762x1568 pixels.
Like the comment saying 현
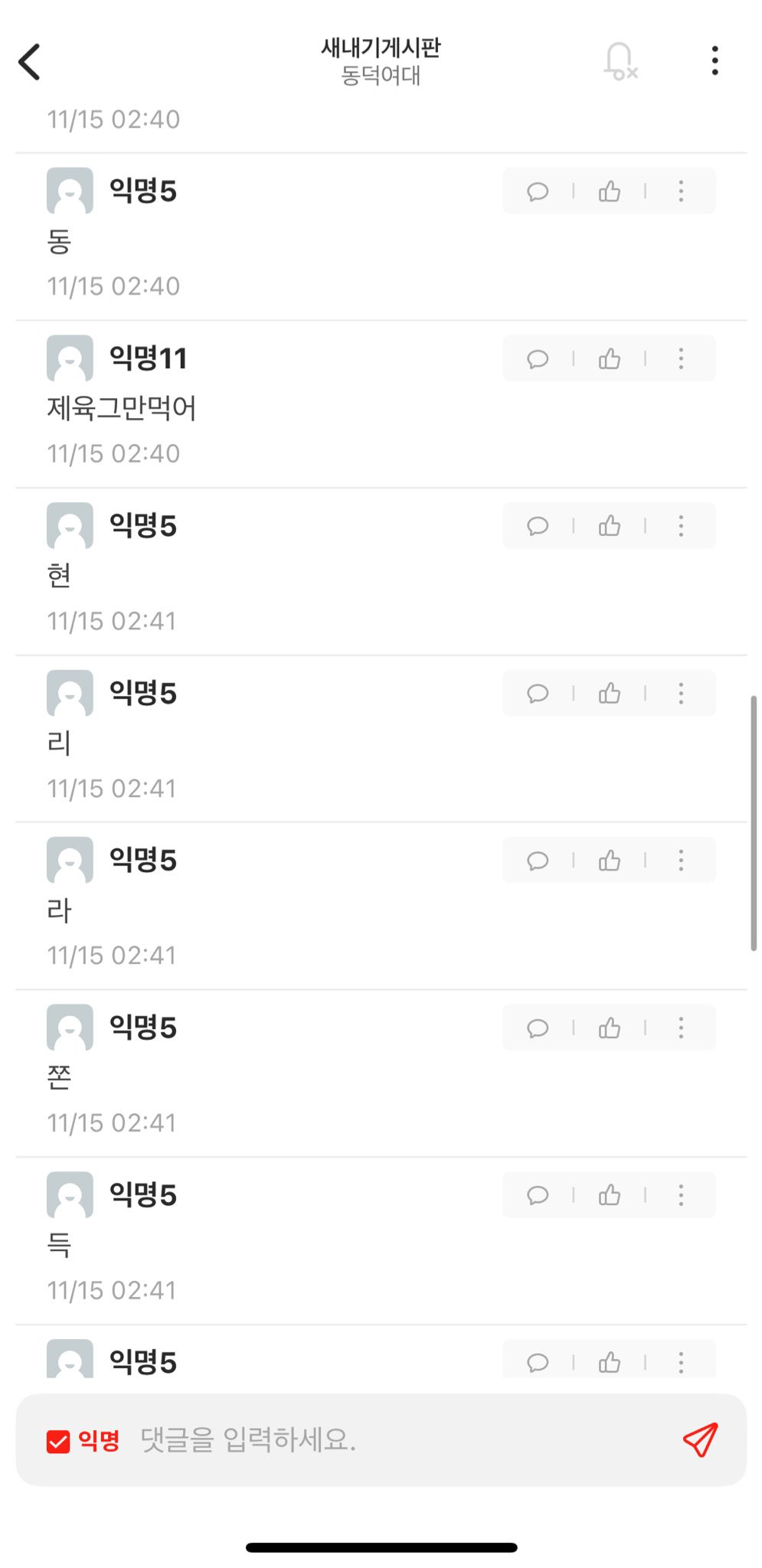[610, 526]
